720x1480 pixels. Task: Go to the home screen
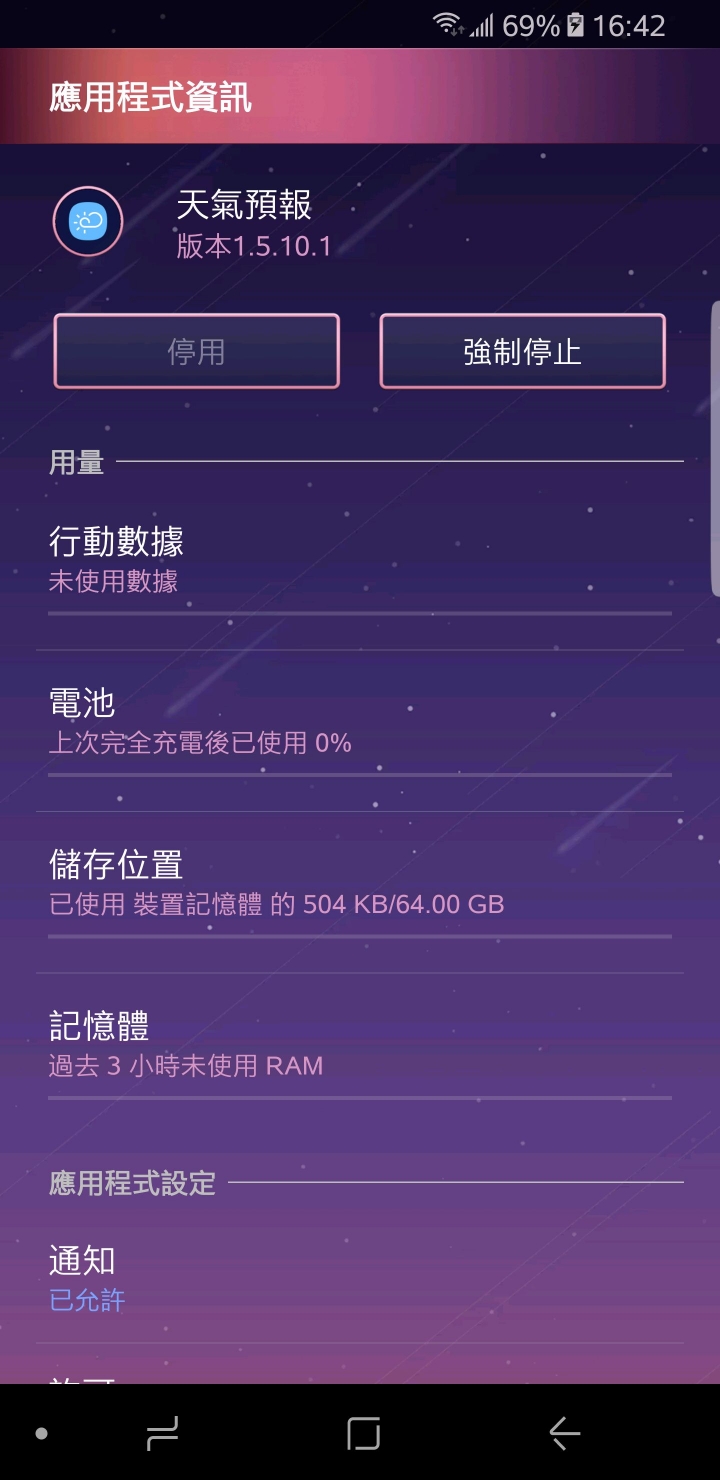coord(363,1434)
